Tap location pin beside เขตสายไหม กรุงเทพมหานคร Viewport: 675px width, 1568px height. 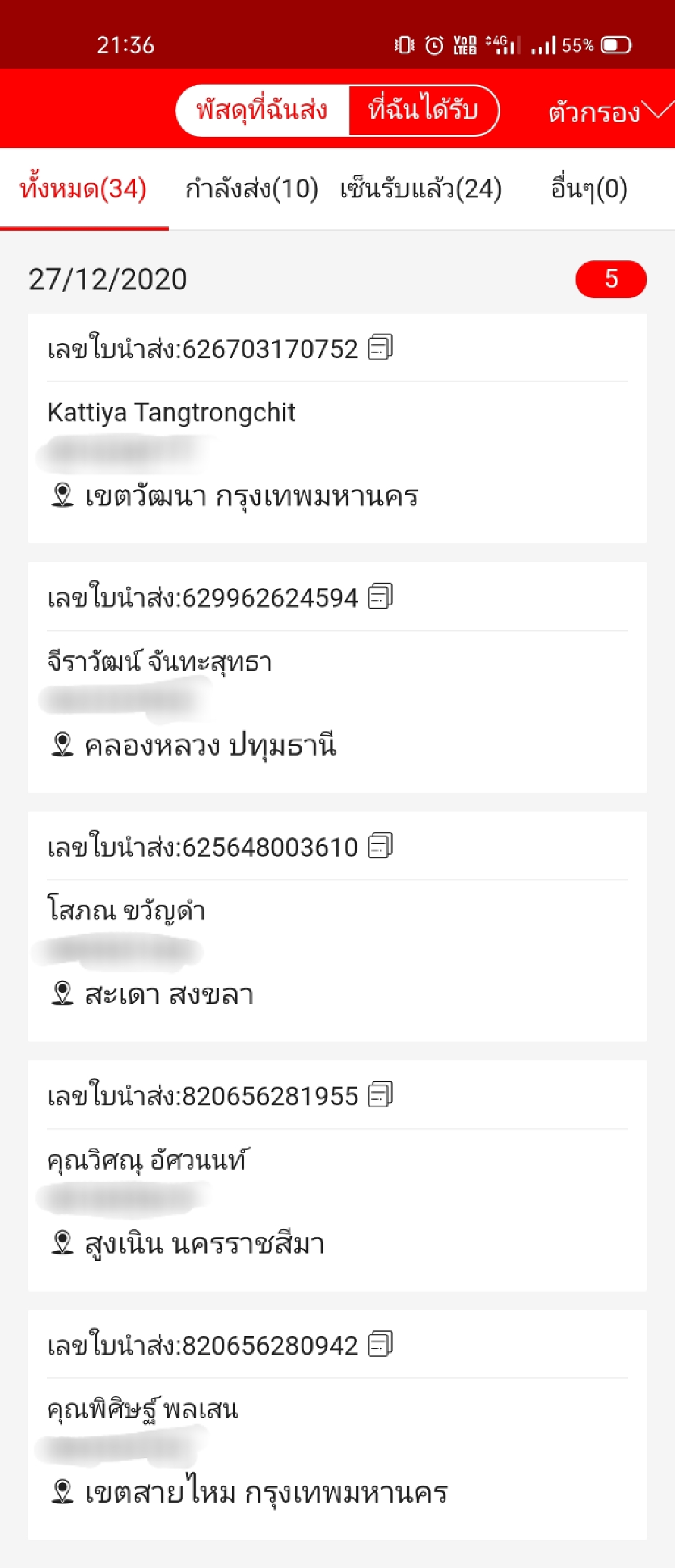[x=62, y=1490]
